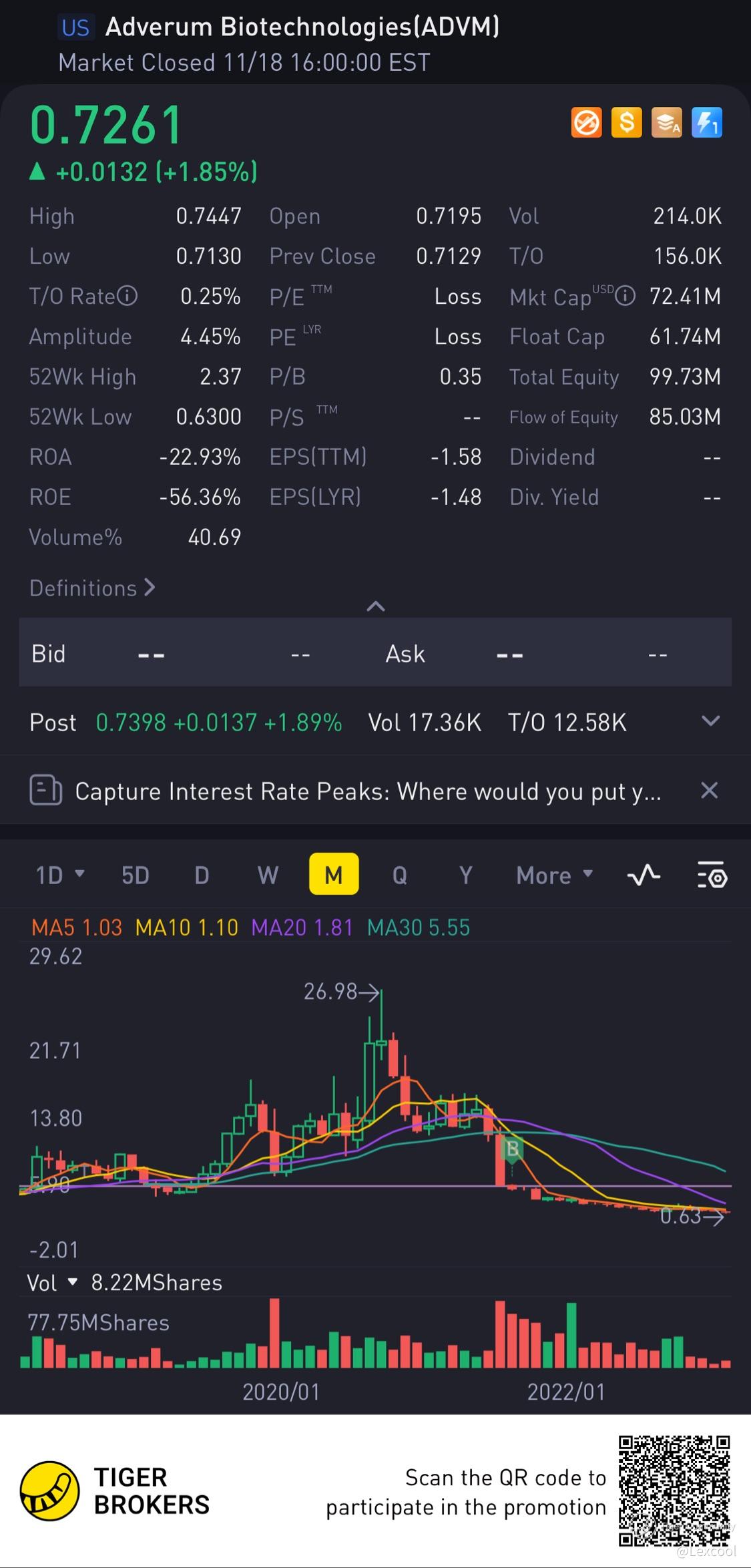Dismiss the Capture Interest Rate Peaks banner
The width and height of the screenshot is (751, 1568).
click(709, 791)
